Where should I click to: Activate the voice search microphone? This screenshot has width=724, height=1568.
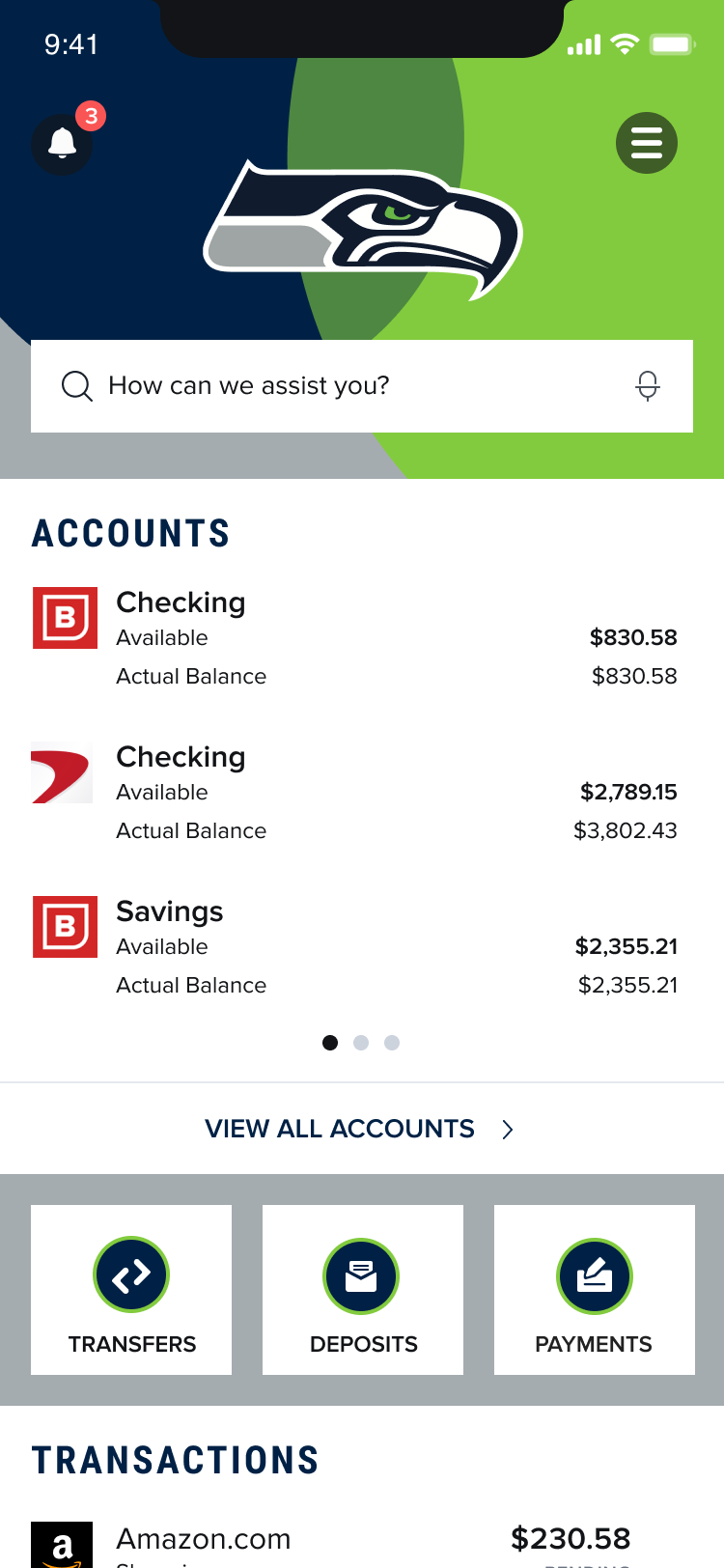click(648, 386)
